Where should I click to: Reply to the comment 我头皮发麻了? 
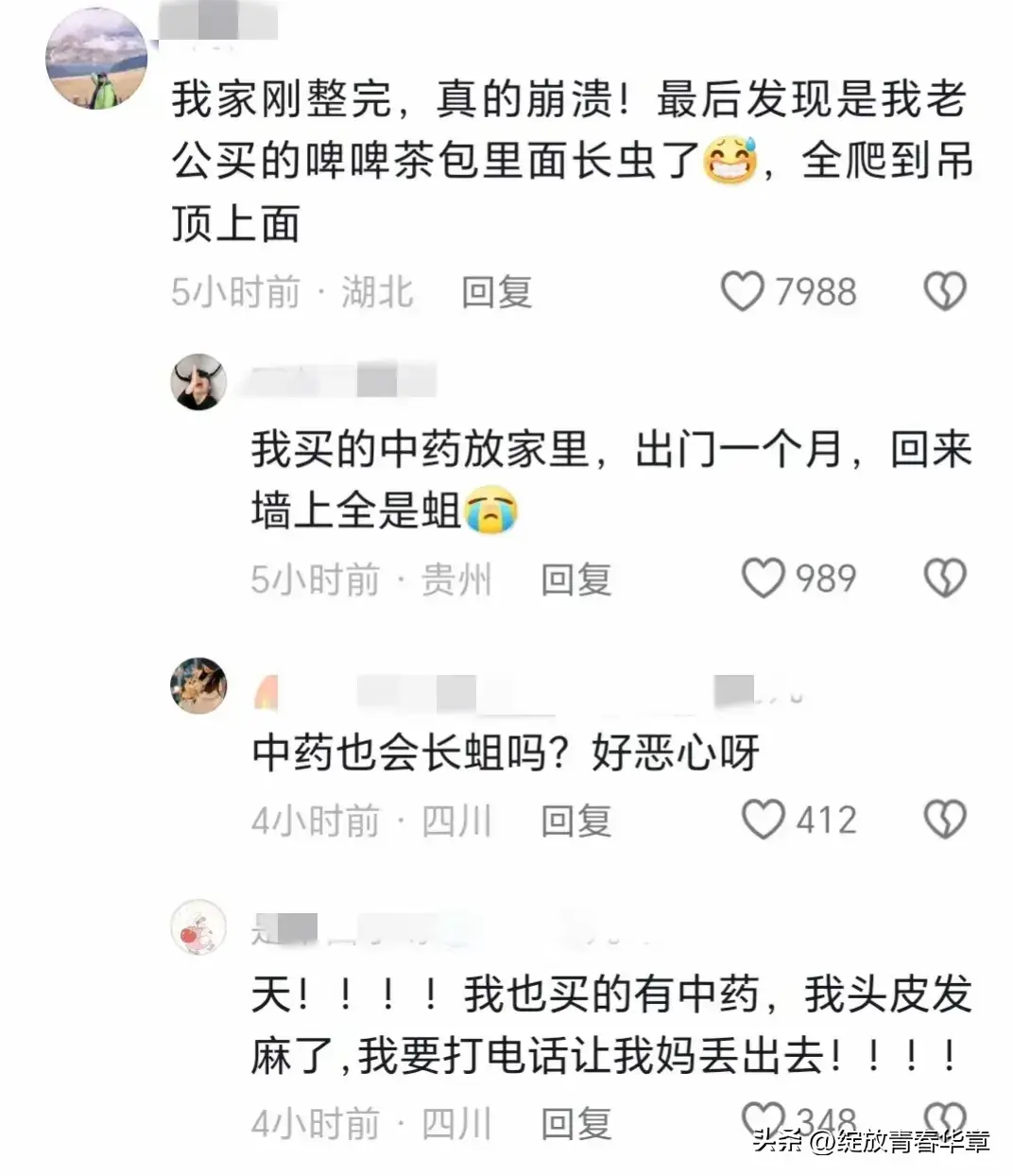pos(575,1123)
